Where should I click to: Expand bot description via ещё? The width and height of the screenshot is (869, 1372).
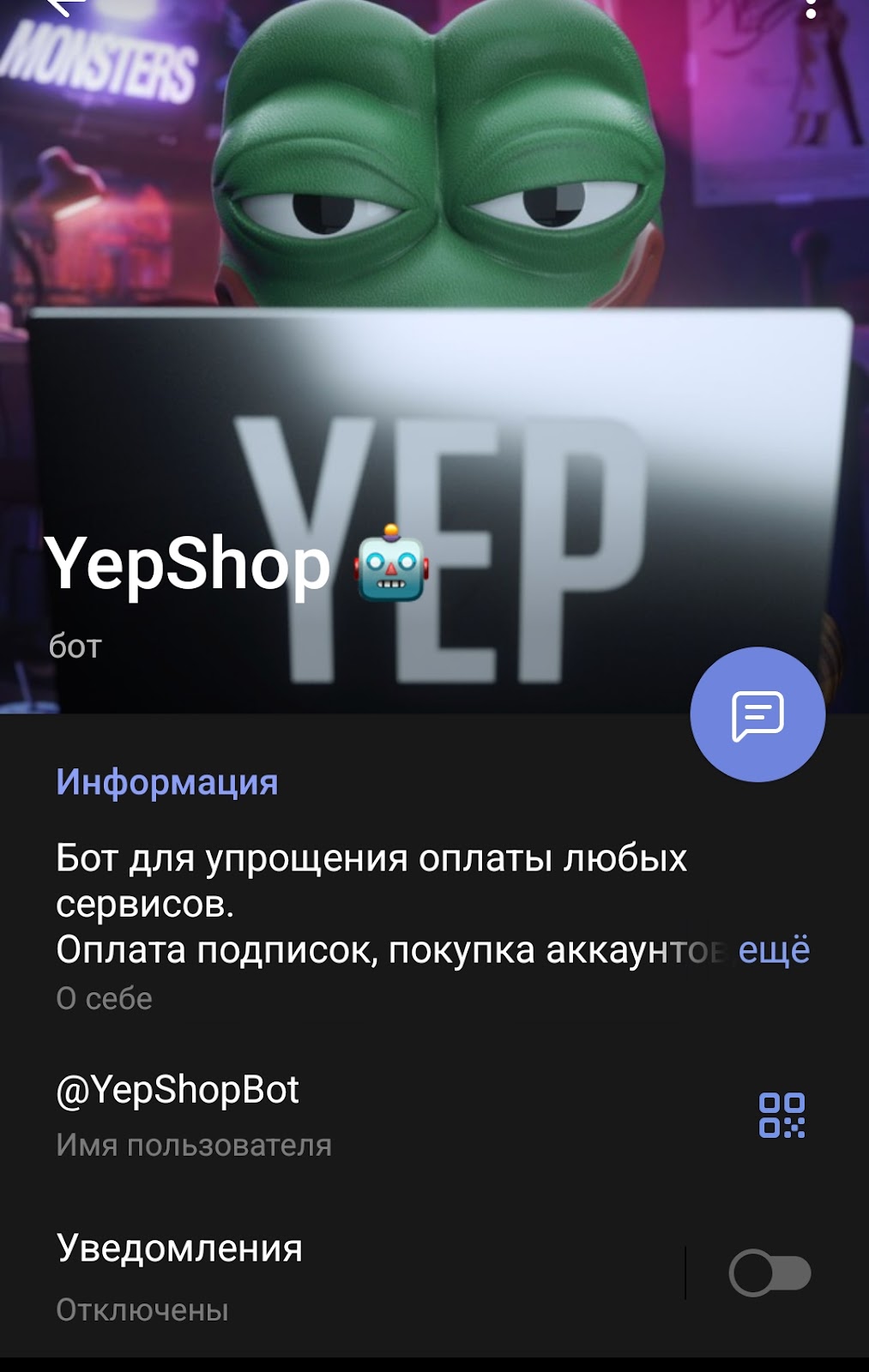click(774, 950)
